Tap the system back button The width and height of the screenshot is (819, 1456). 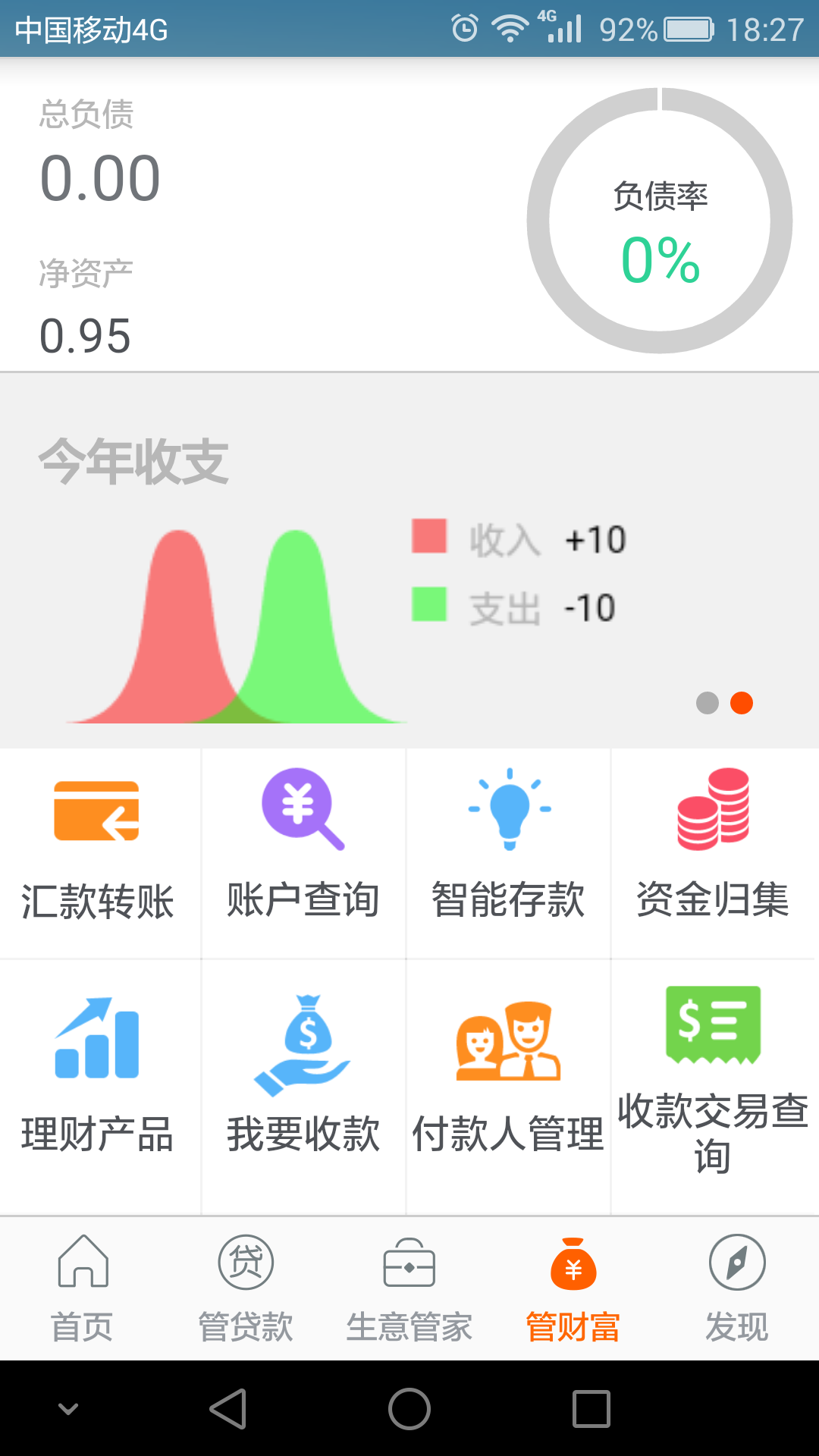[x=227, y=1409]
